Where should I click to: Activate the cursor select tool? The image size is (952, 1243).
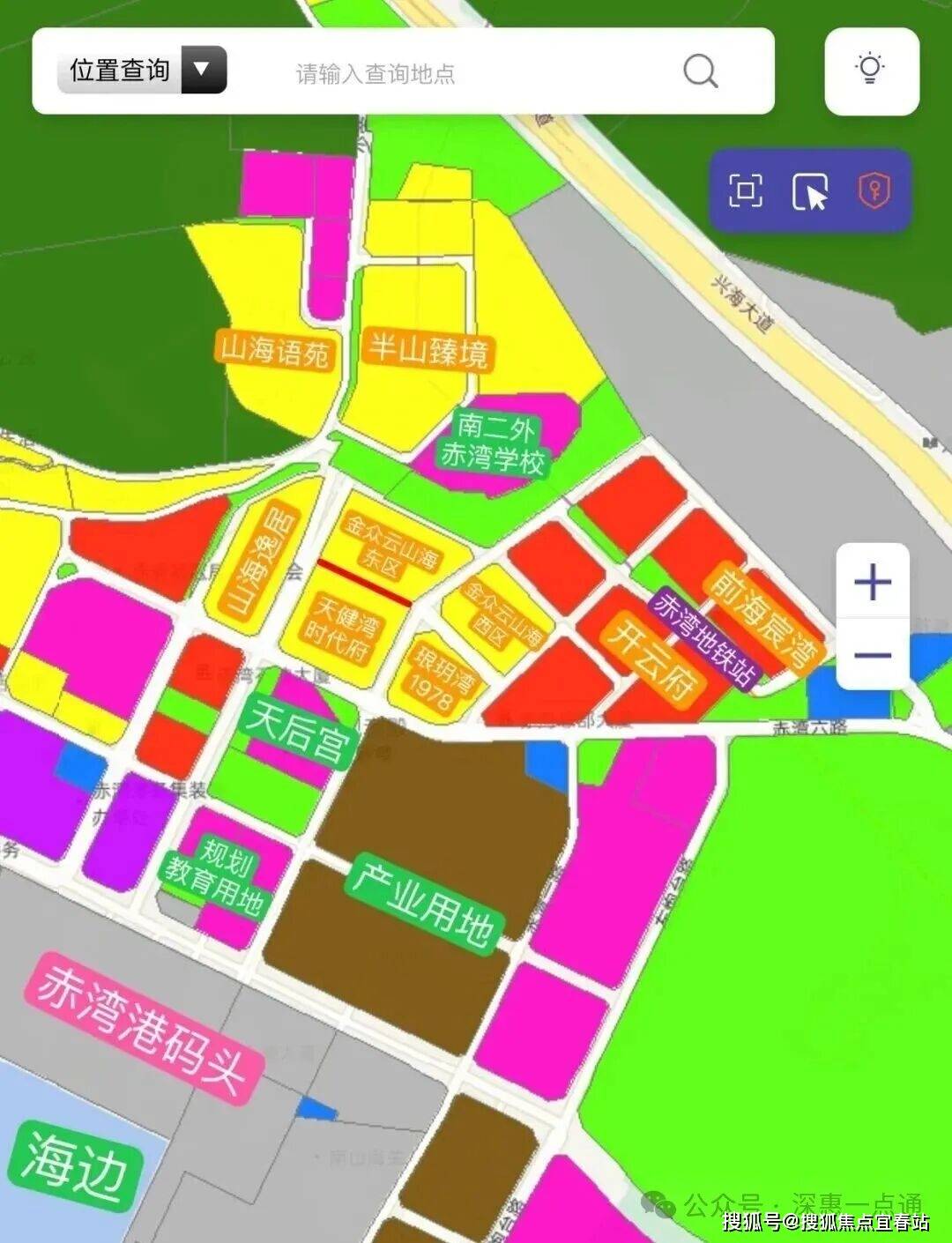[x=810, y=191]
